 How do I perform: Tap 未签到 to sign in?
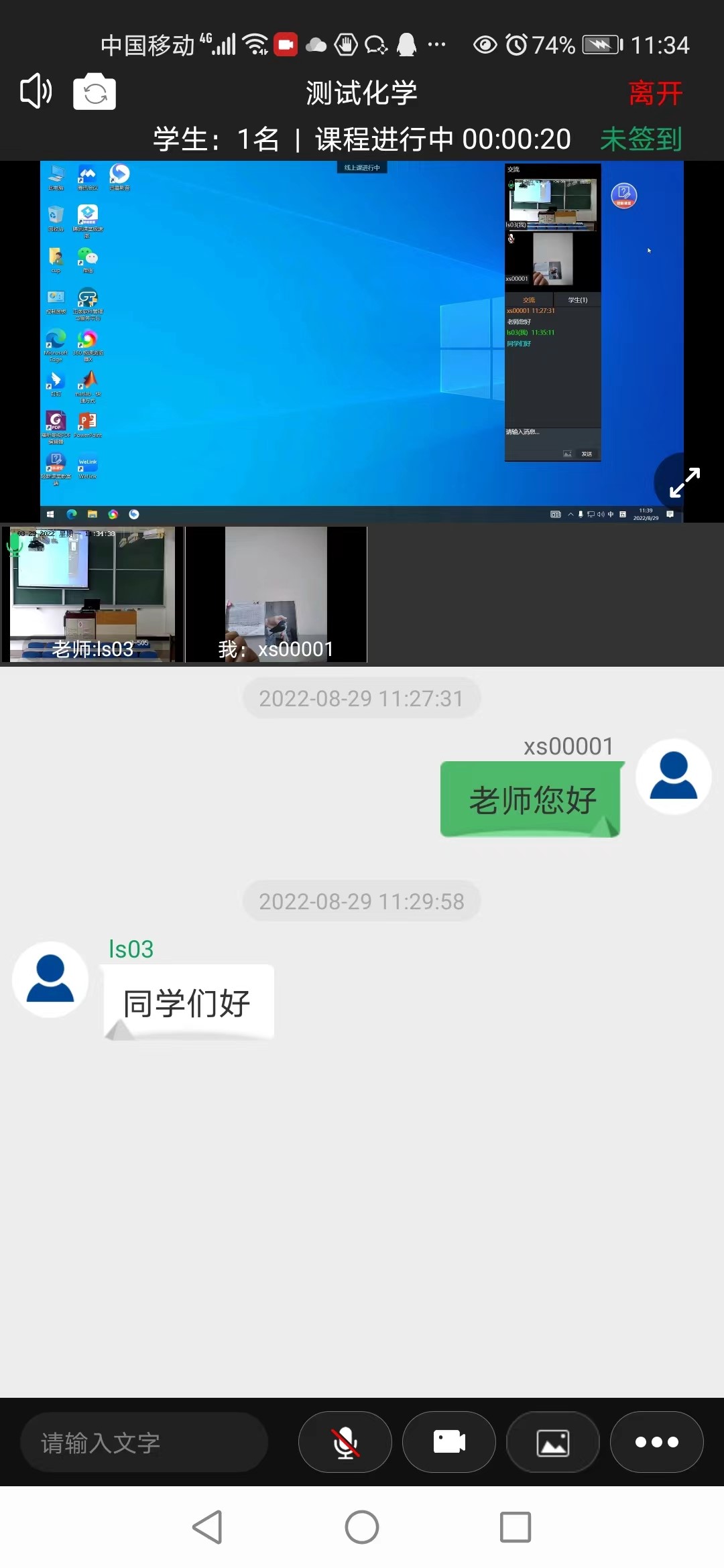tap(641, 139)
